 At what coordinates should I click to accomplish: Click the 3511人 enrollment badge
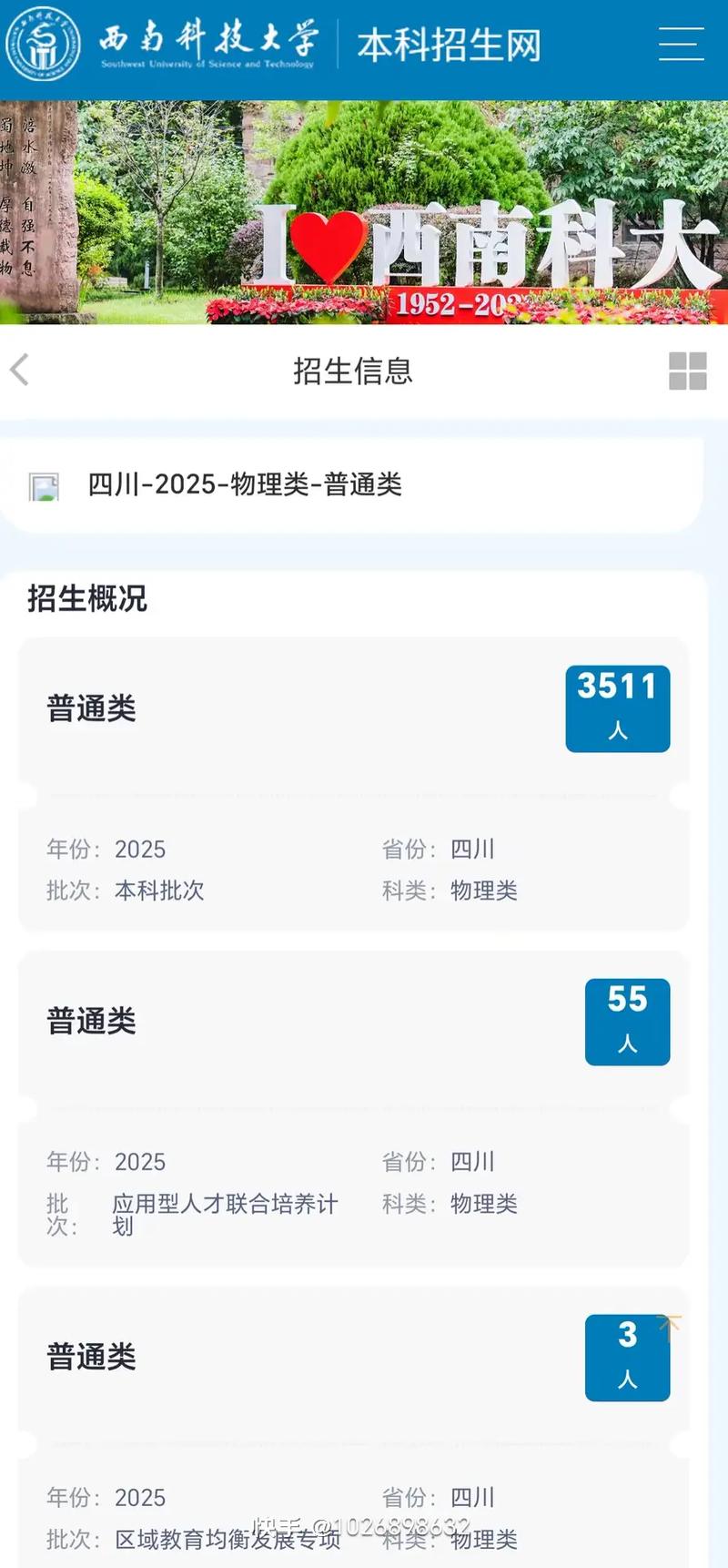coord(618,708)
